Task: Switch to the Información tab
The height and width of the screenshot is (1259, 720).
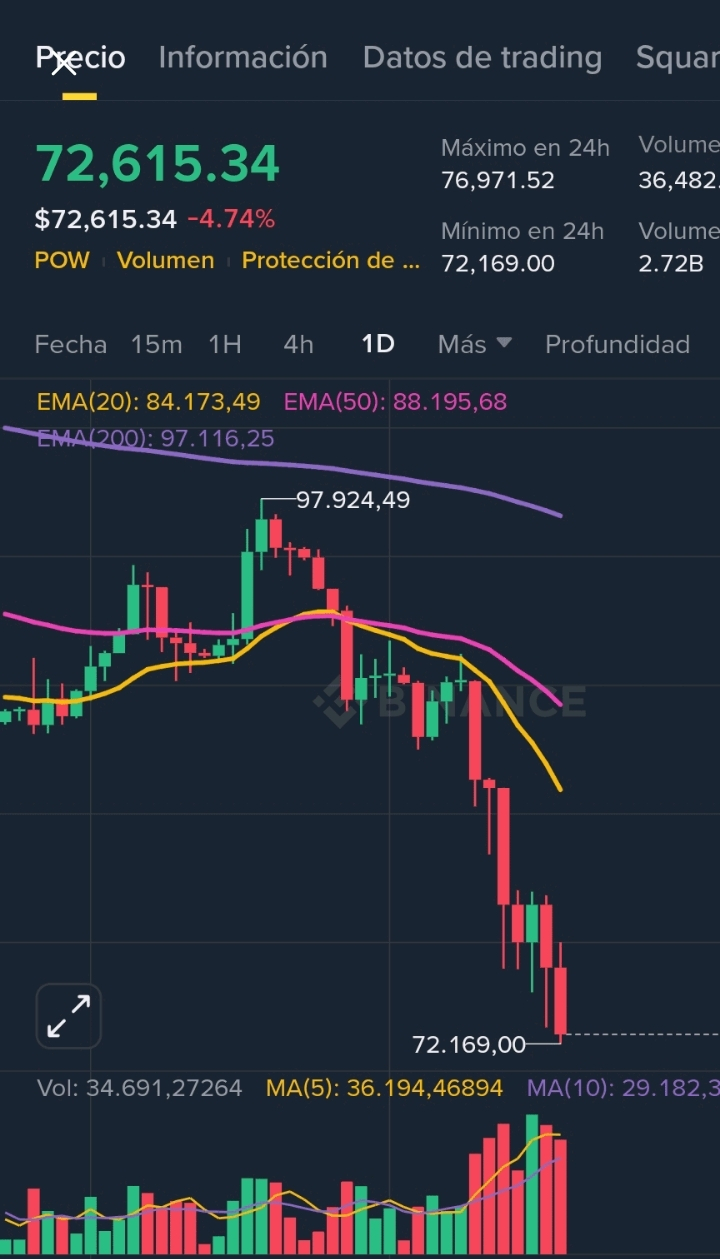Action: pos(243,58)
